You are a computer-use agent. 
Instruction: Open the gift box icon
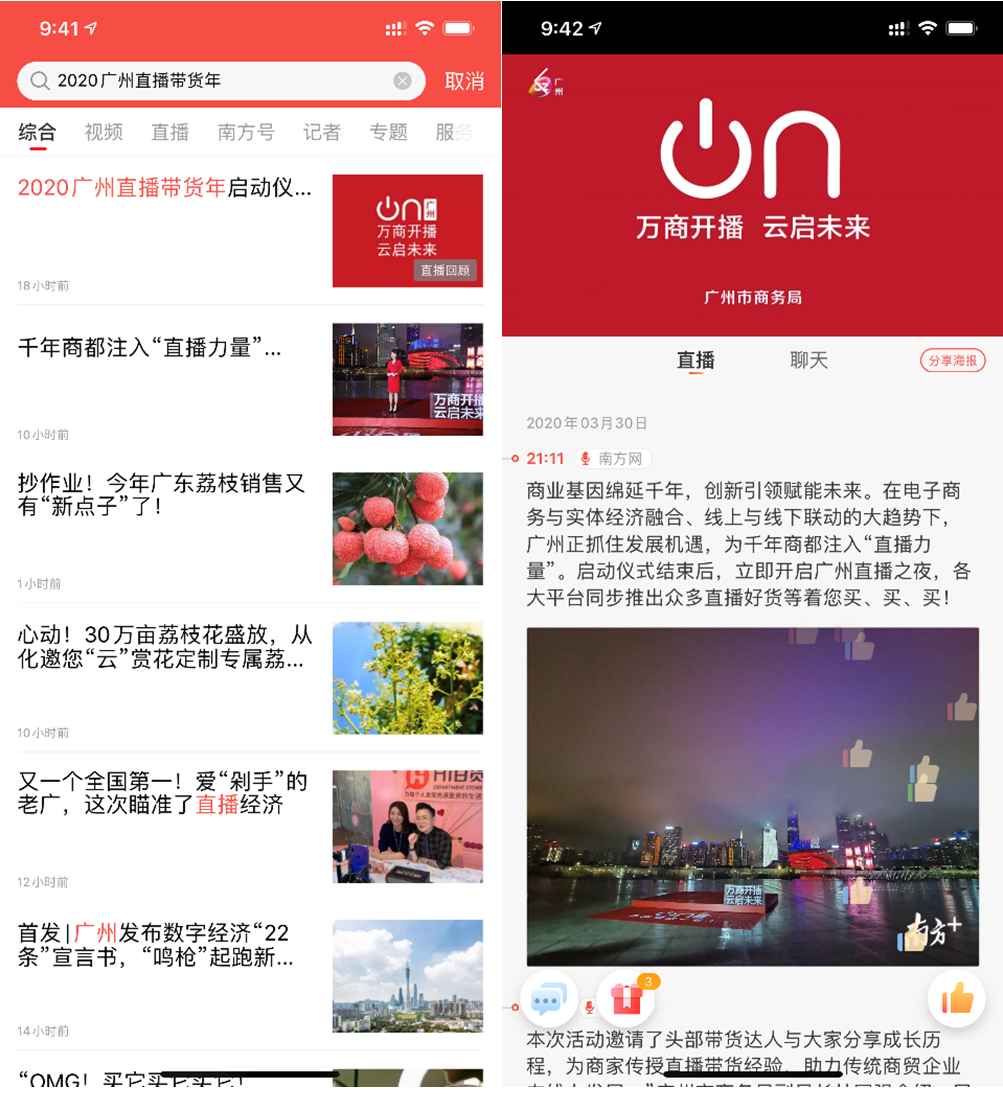627,998
